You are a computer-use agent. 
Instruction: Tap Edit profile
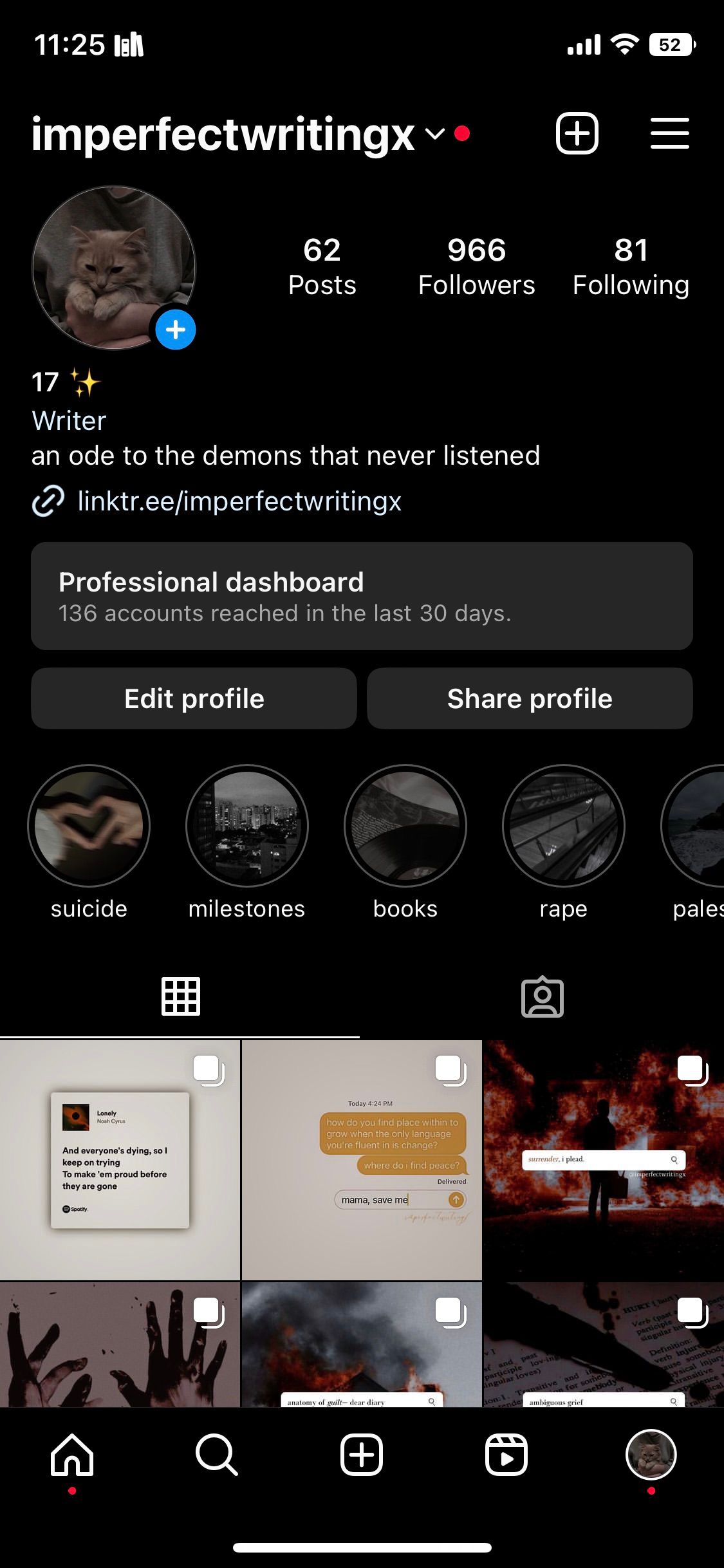point(194,698)
